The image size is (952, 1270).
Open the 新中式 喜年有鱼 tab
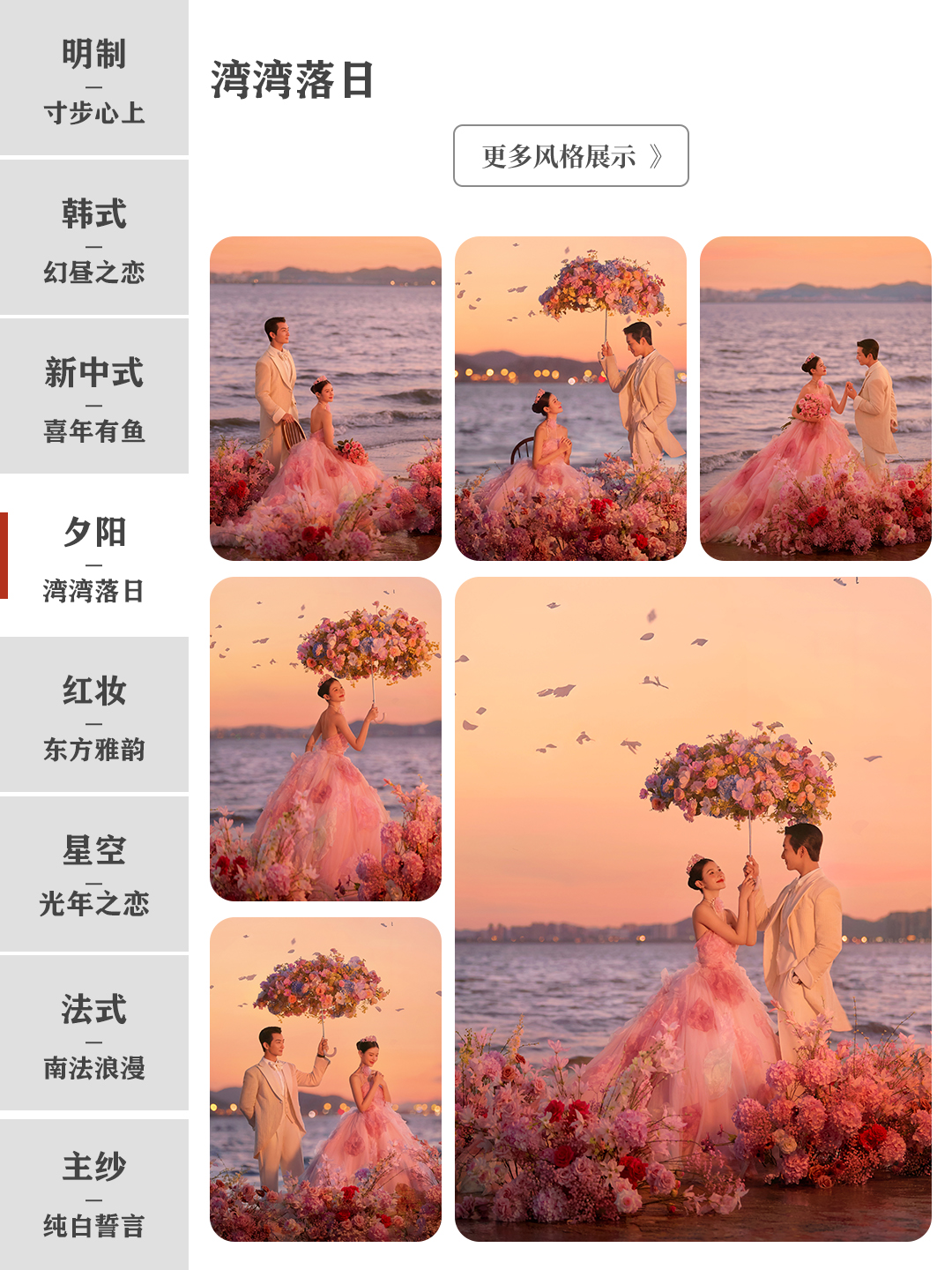[x=94, y=397]
